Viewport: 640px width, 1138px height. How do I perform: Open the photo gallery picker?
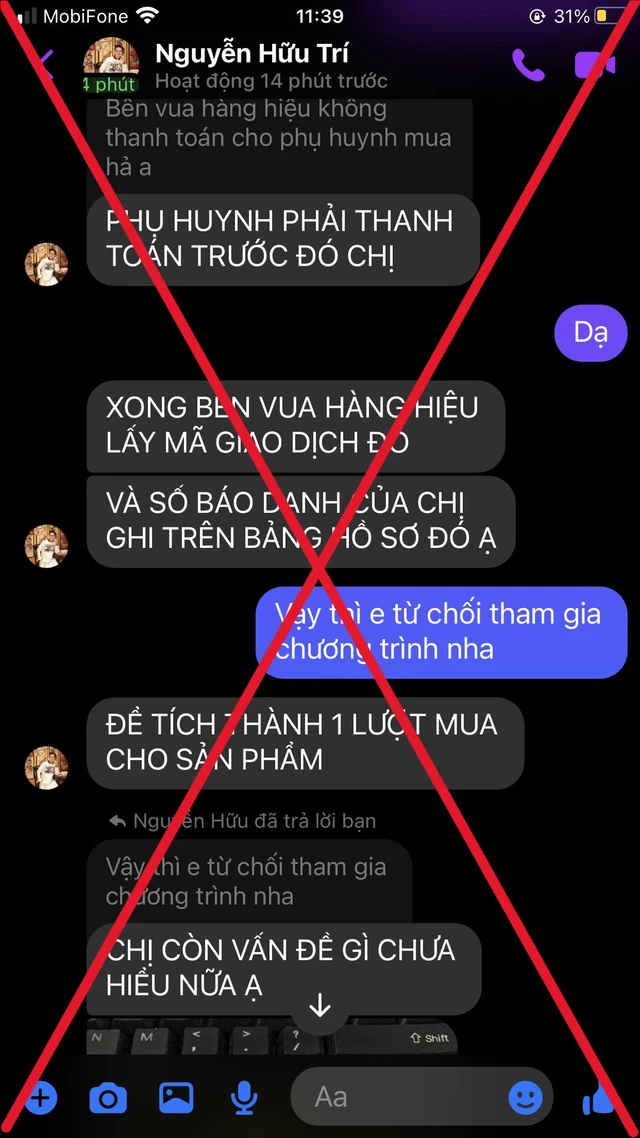click(176, 1098)
